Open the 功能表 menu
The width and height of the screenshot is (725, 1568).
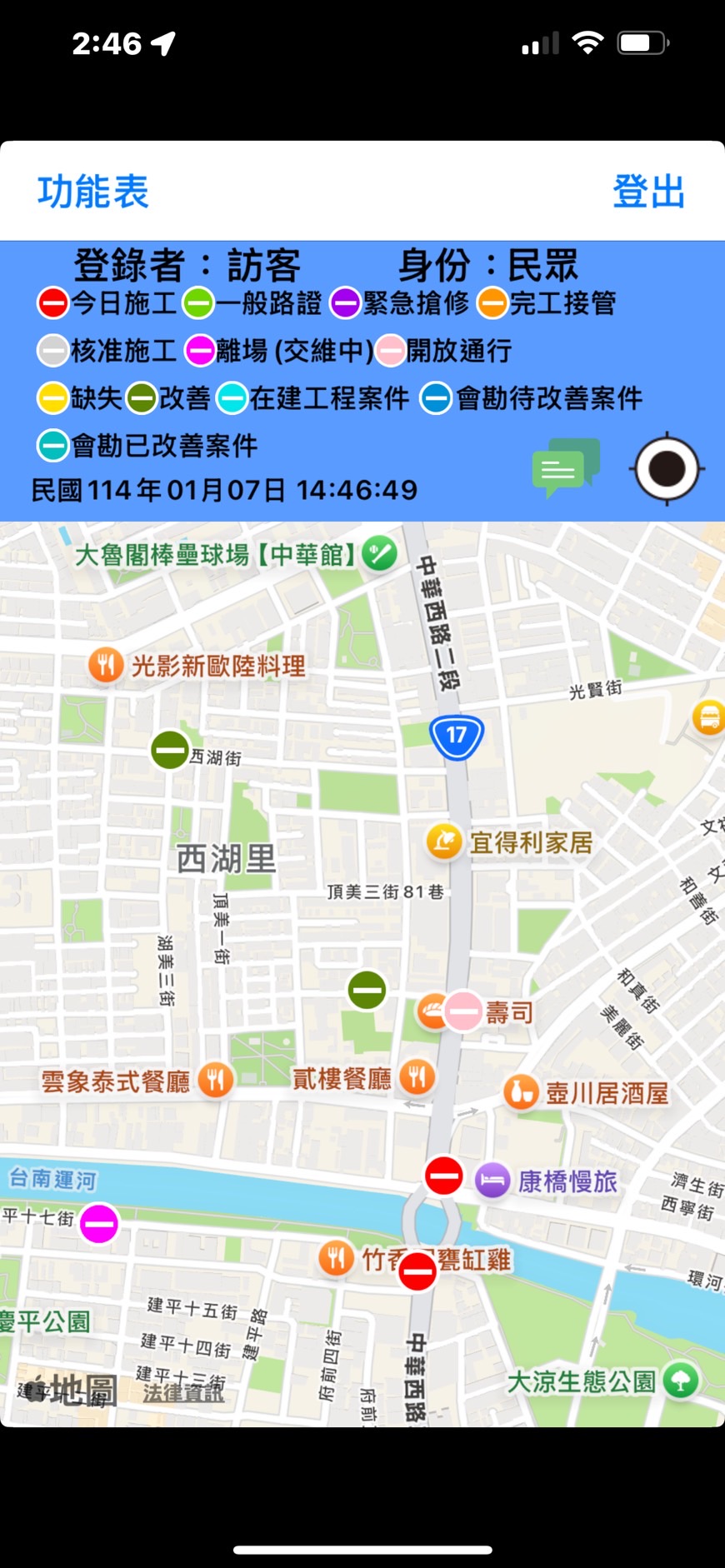[92, 192]
